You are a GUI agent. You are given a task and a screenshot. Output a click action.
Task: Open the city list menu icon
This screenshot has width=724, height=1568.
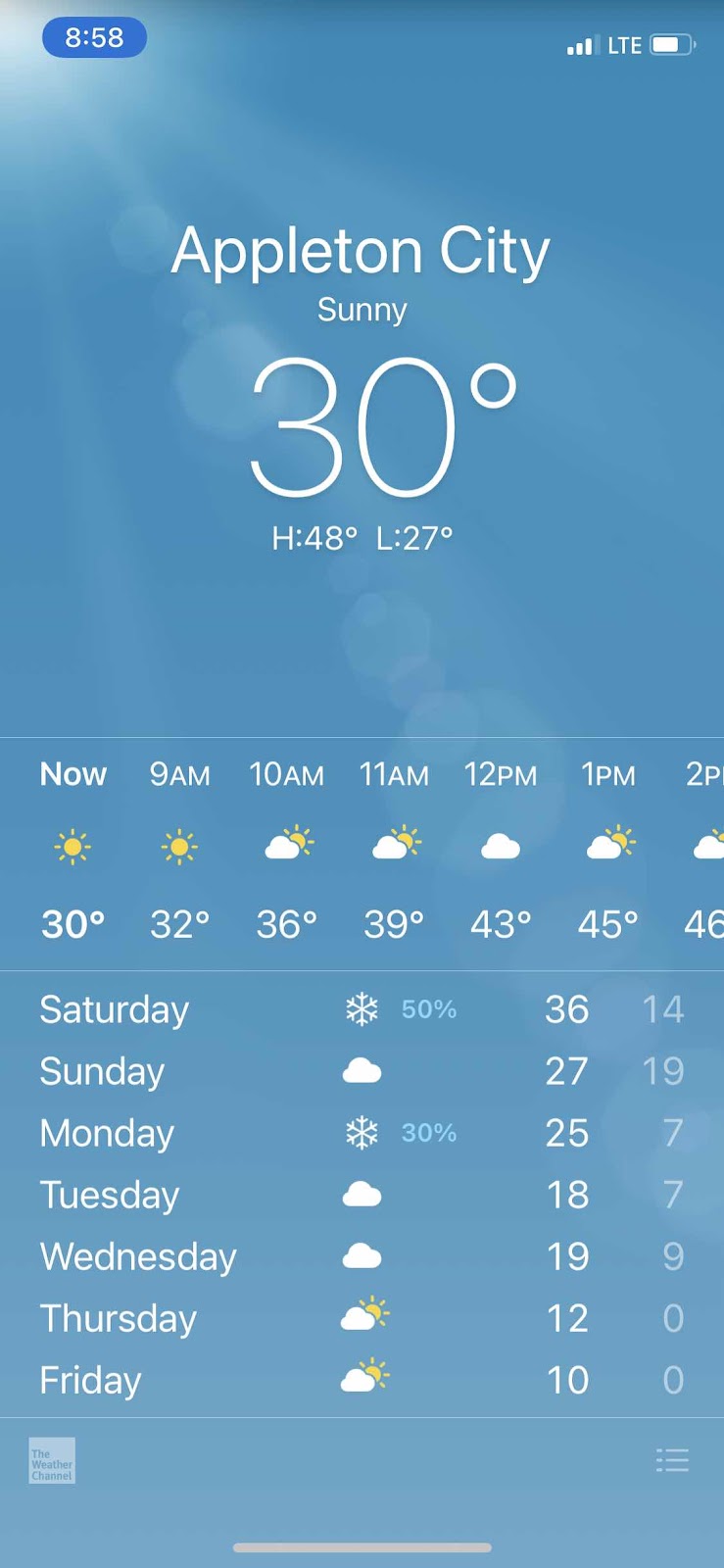click(x=672, y=1460)
